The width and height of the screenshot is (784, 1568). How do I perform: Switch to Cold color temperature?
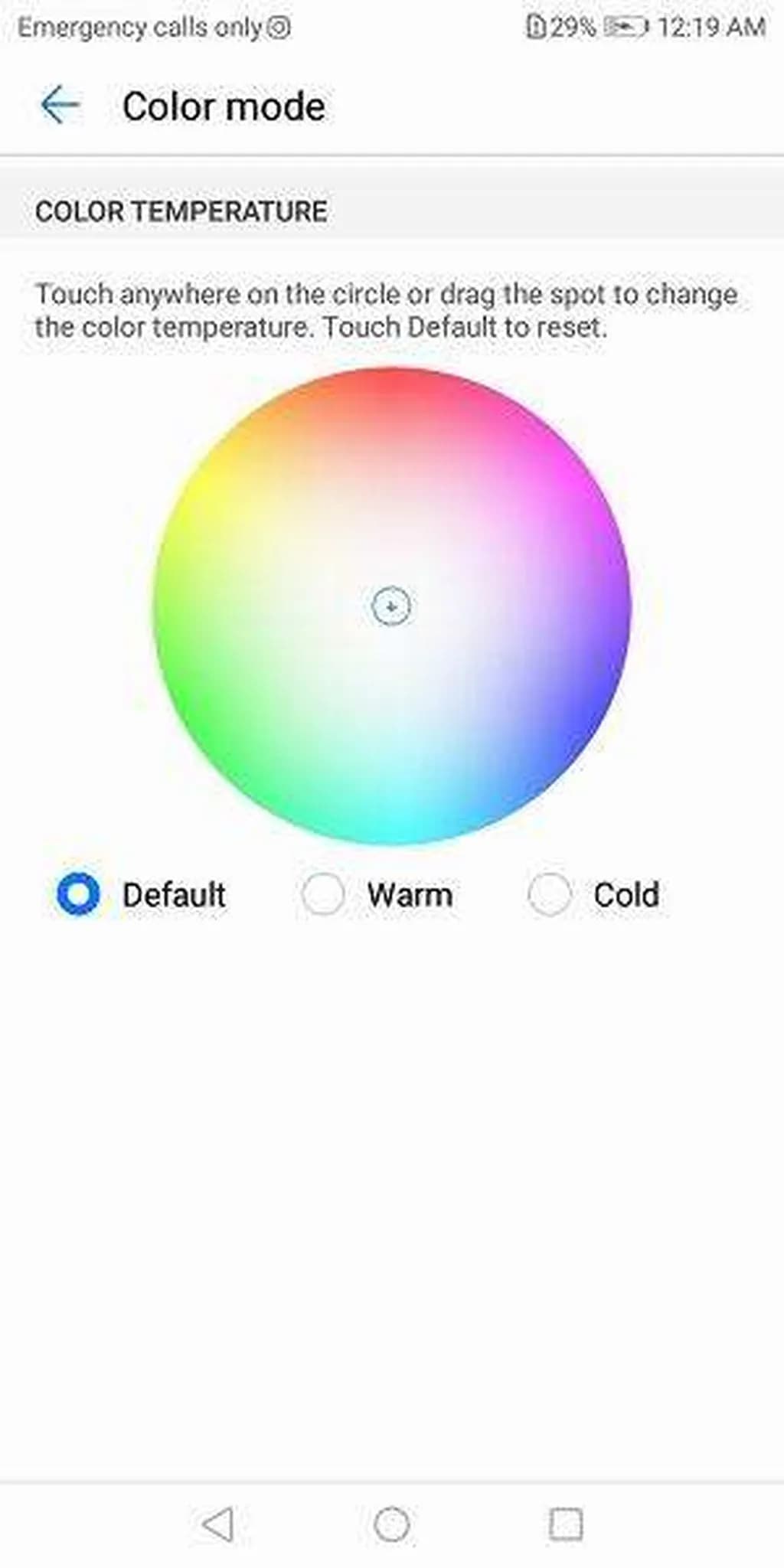(x=550, y=893)
